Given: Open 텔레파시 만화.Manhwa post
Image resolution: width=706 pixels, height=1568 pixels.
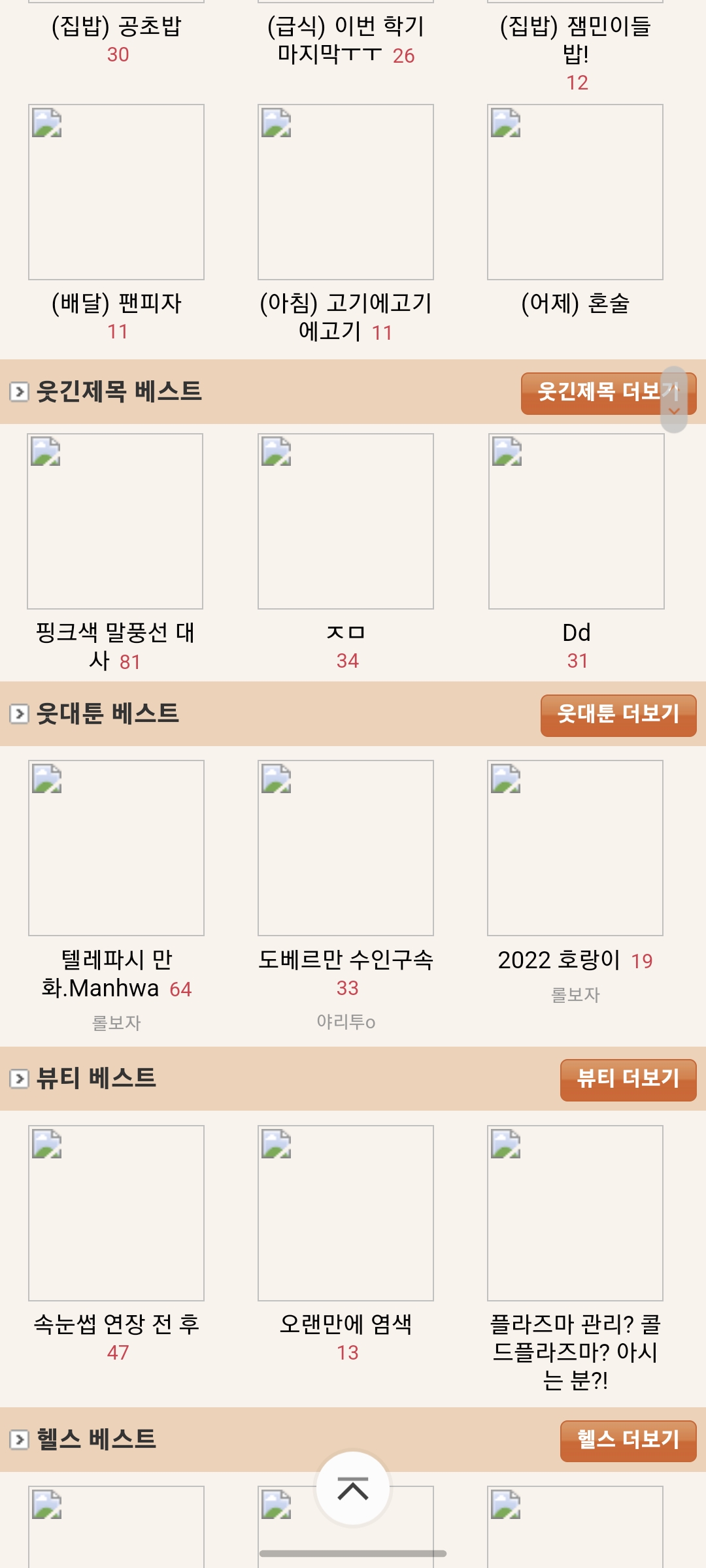Looking at the screenshot, I should point(116,974).
